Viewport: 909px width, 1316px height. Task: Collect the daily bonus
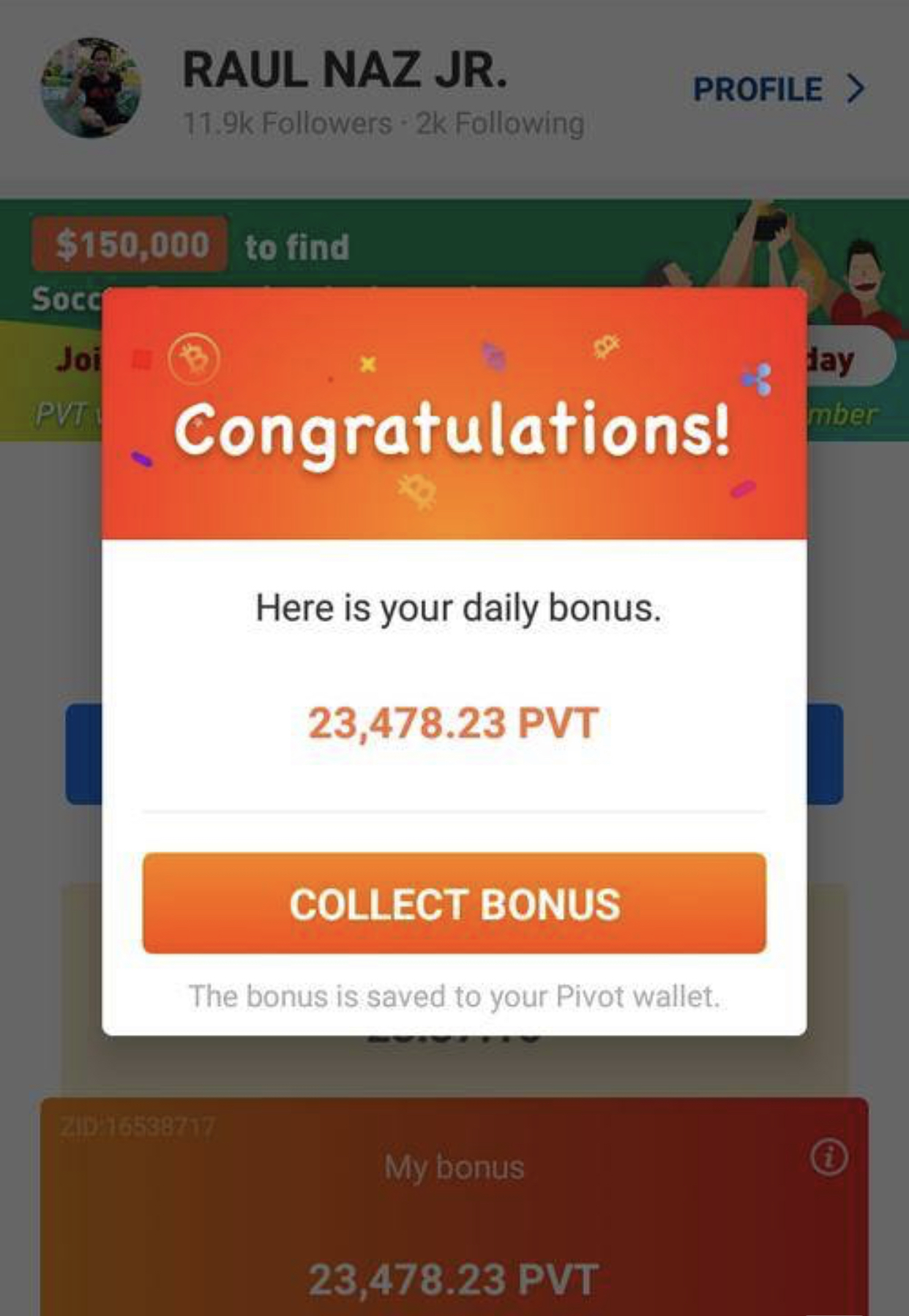pos(454,903)
